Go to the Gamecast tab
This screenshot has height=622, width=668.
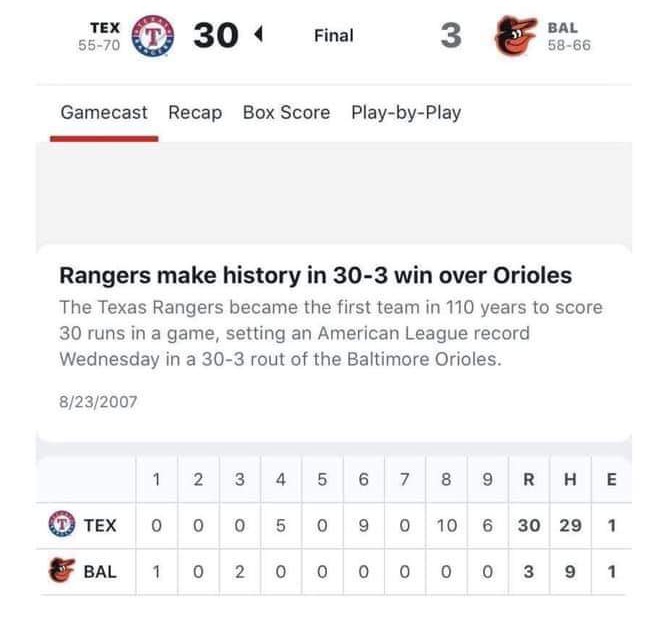[x=104, y=113]
